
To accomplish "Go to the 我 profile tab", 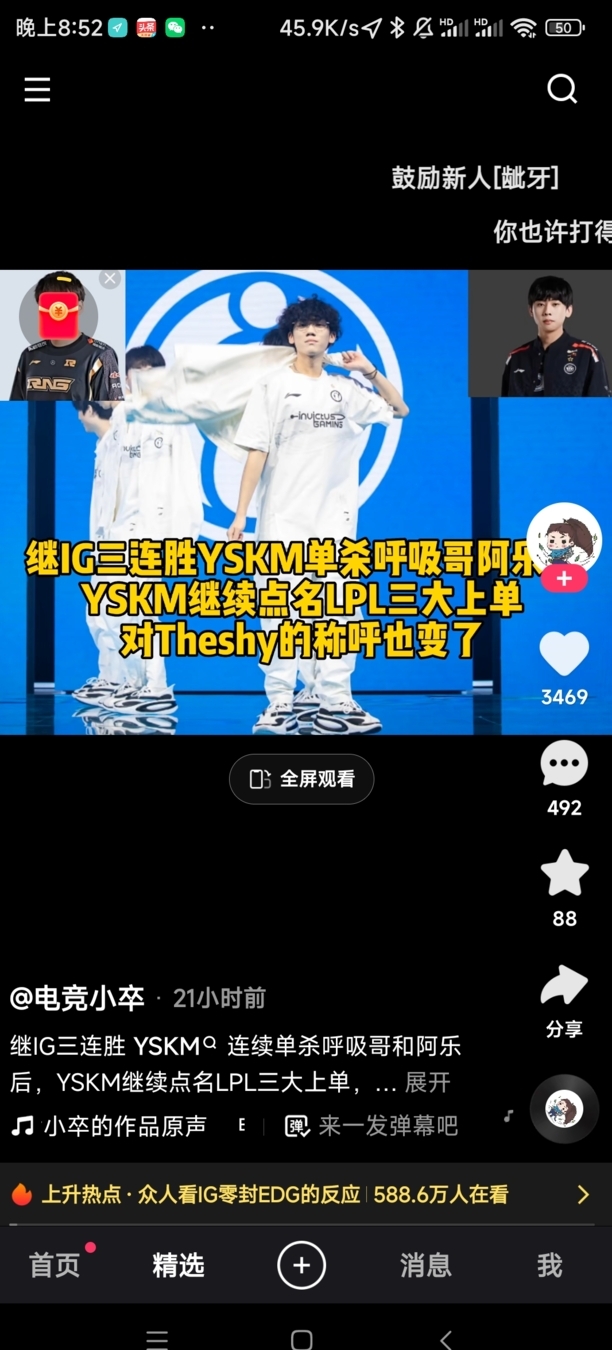I will coord(549,1265).
